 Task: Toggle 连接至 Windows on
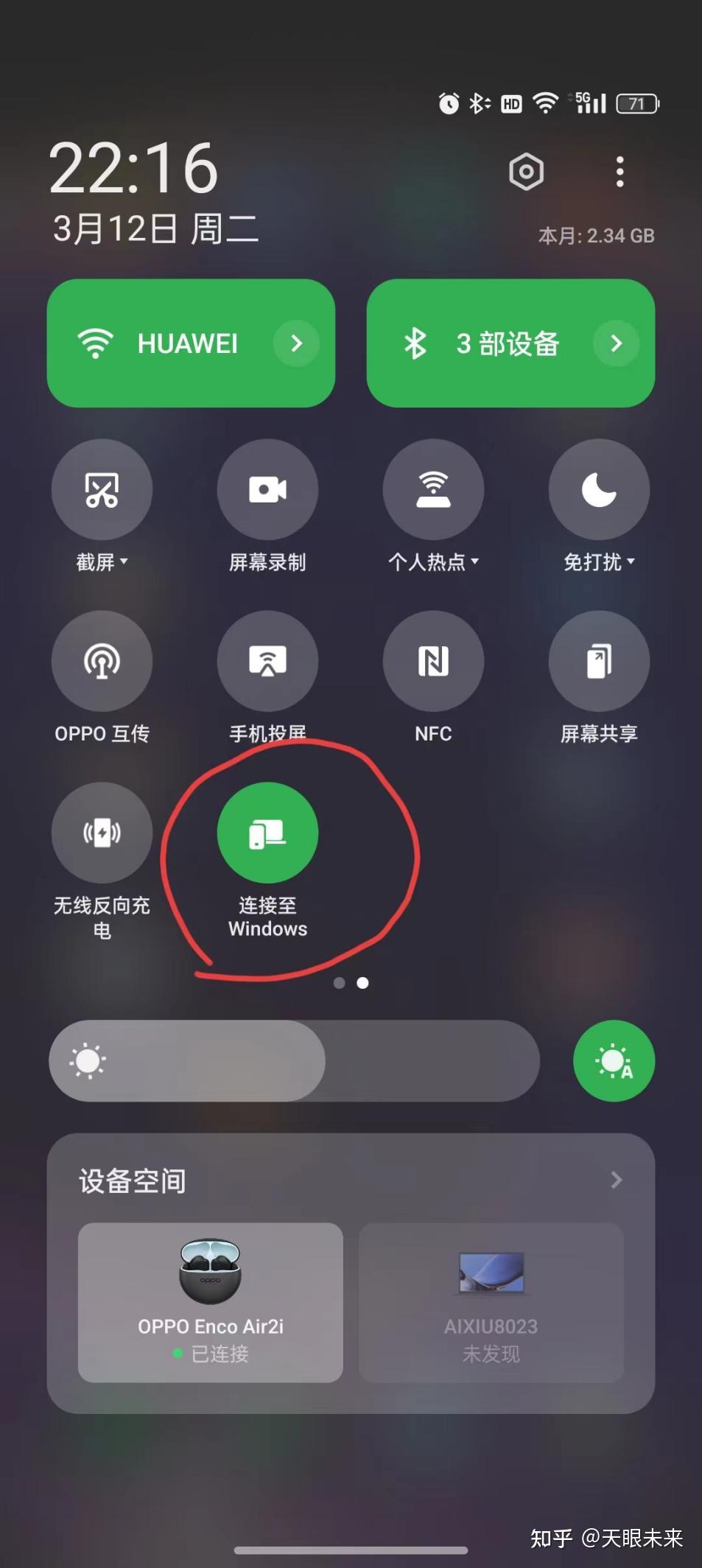coord(267,832)
